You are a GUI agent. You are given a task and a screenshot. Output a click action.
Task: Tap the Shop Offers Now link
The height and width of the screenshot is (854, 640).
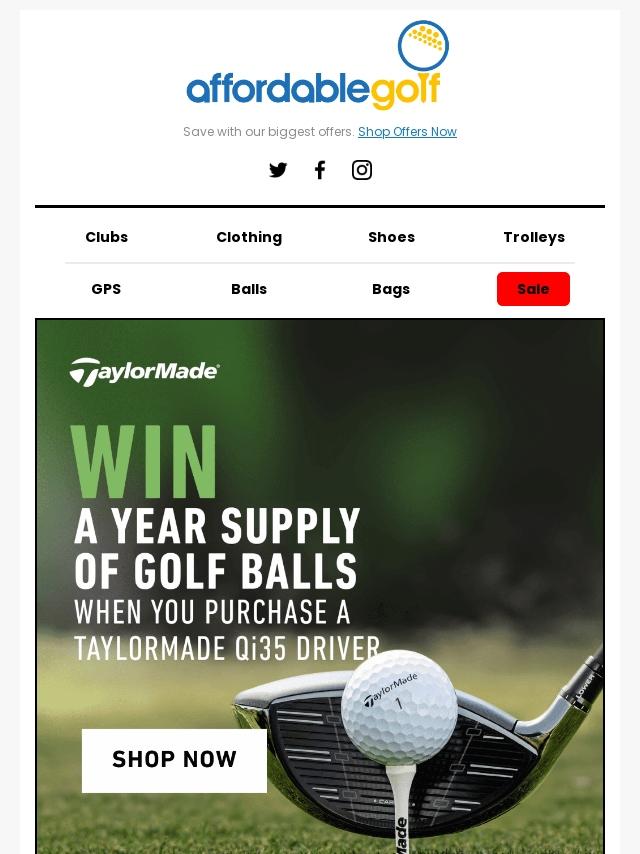pos(407,132)
